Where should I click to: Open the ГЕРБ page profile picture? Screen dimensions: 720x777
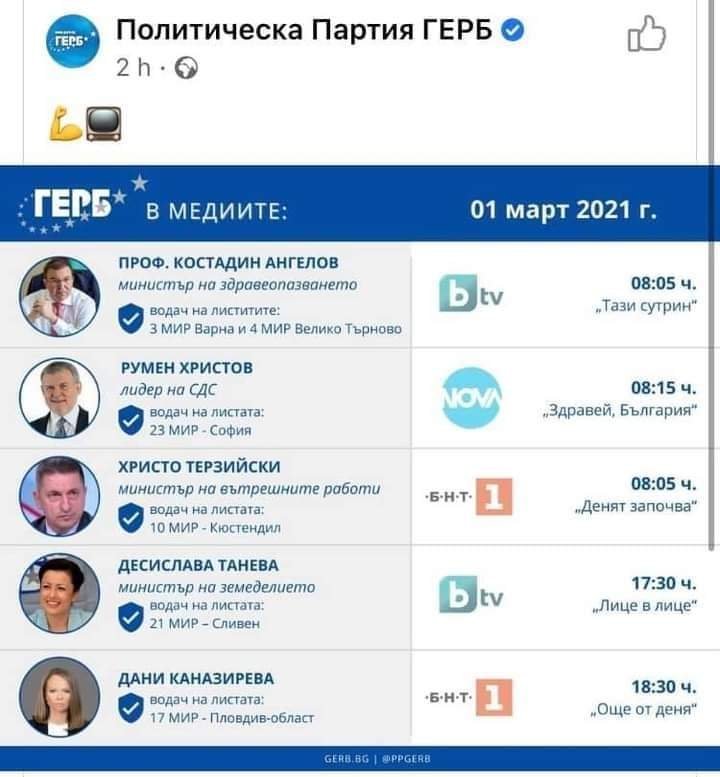[73, 41]
